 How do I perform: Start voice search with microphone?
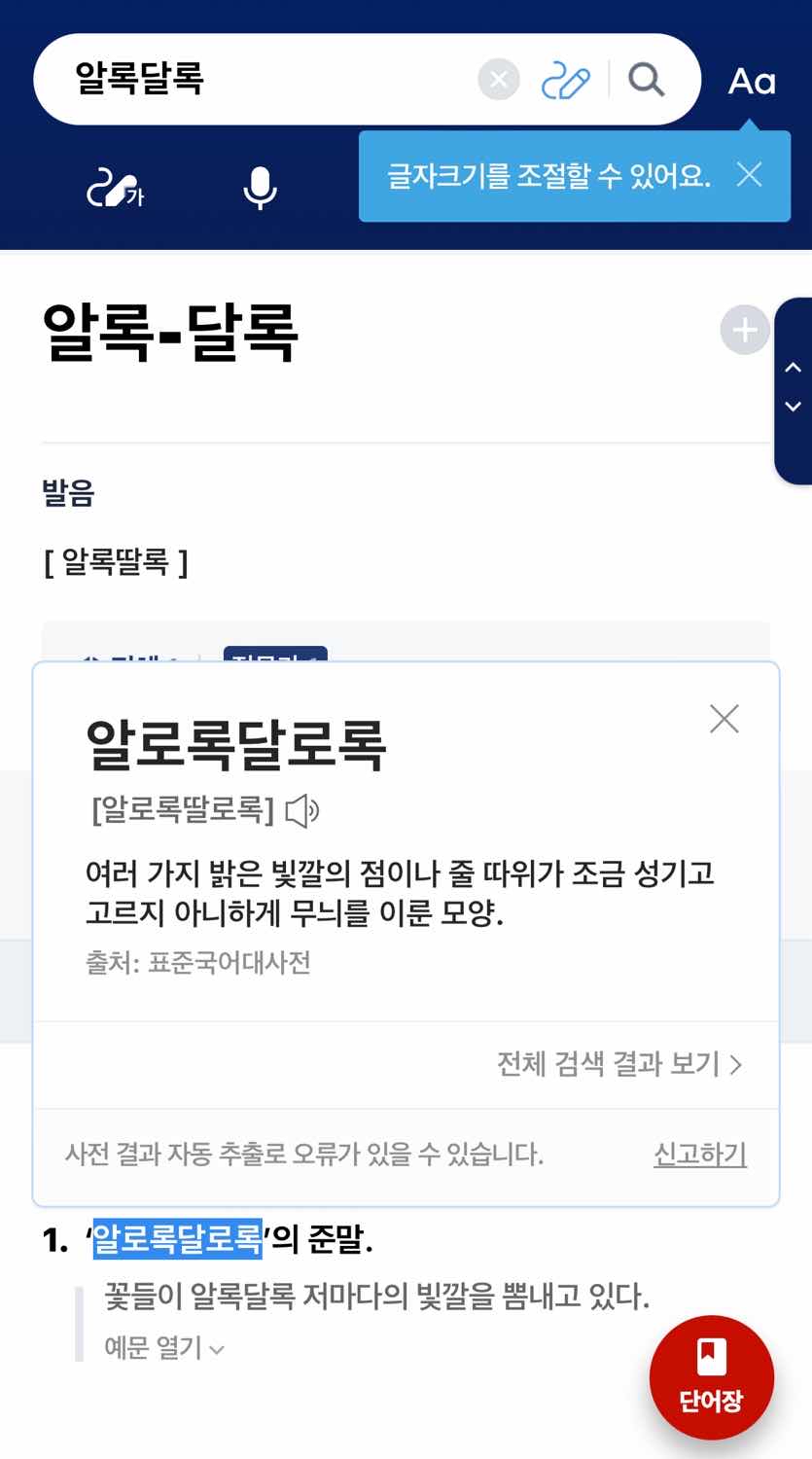pyautogui.click(x=260, y=188)
